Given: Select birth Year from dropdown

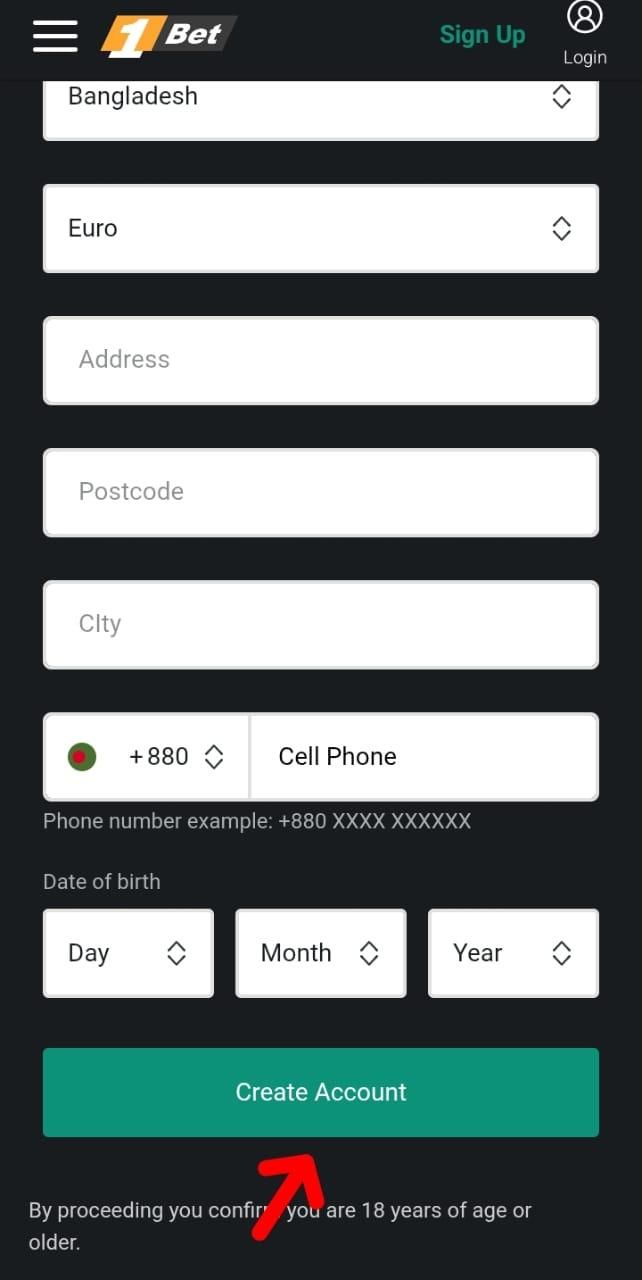Looking at the screenshot, I should click(x=513, y=953).
